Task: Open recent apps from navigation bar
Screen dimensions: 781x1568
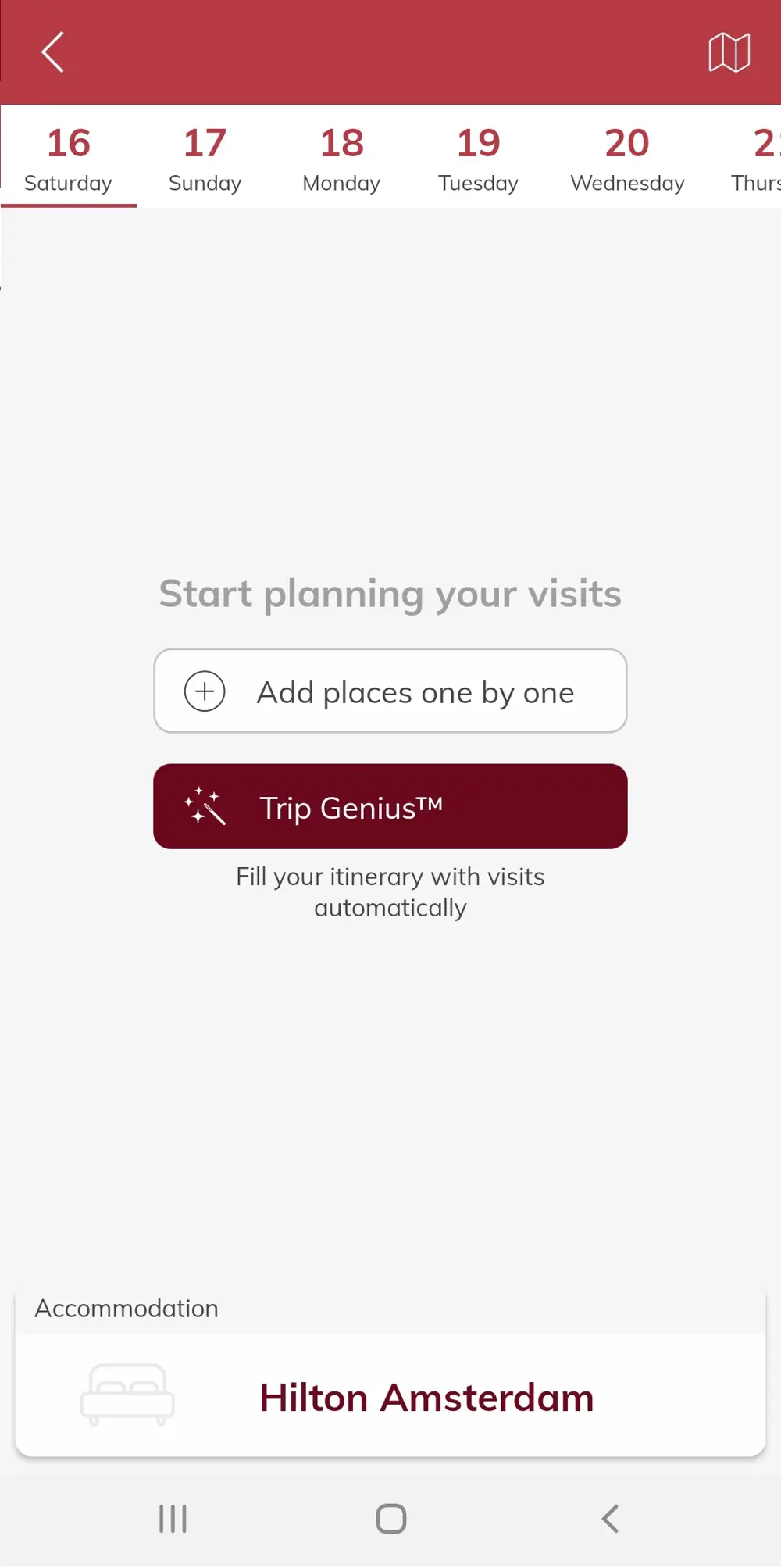Action: [173, 1519]
